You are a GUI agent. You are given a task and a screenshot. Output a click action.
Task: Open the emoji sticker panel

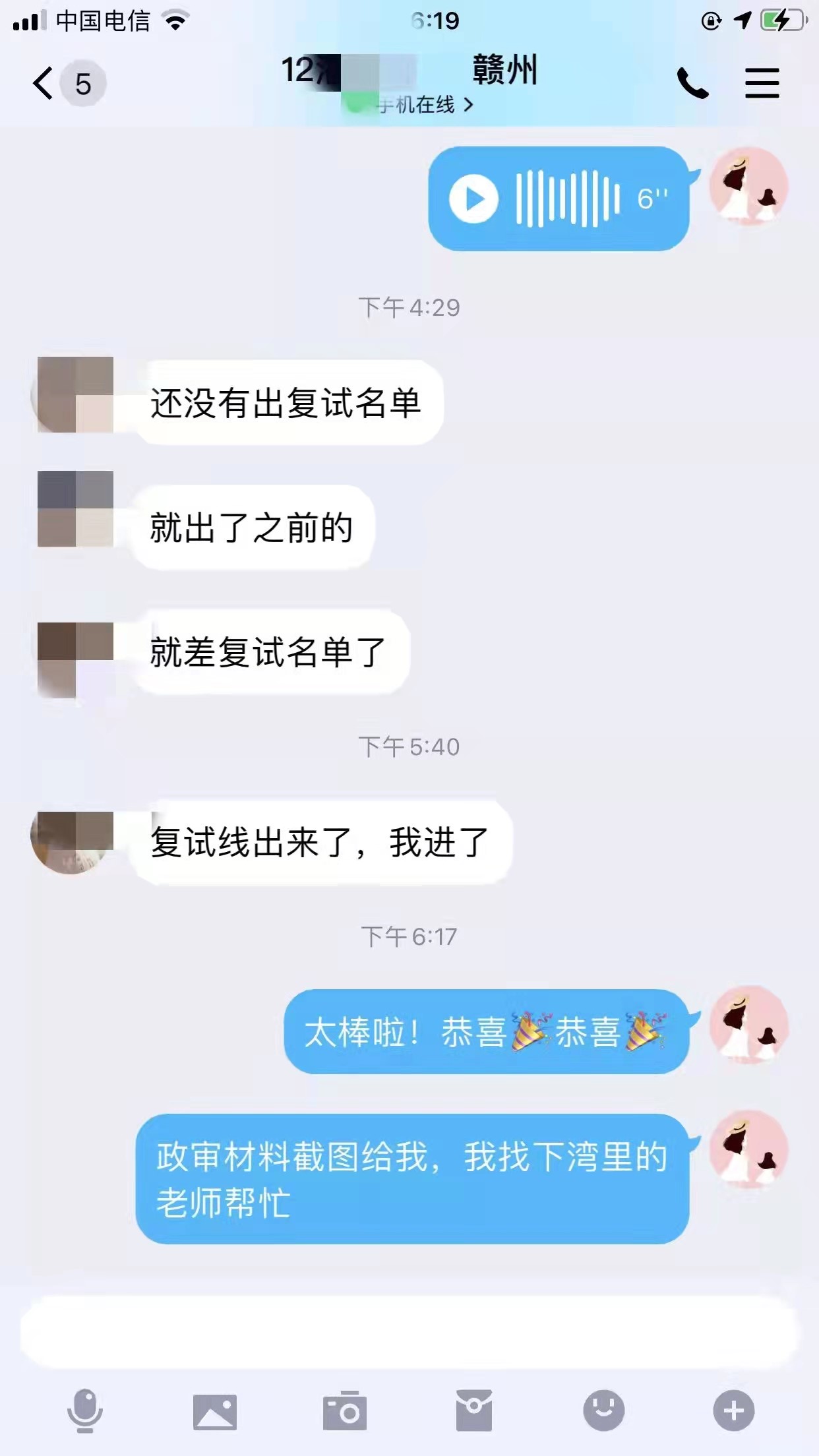603,1411
